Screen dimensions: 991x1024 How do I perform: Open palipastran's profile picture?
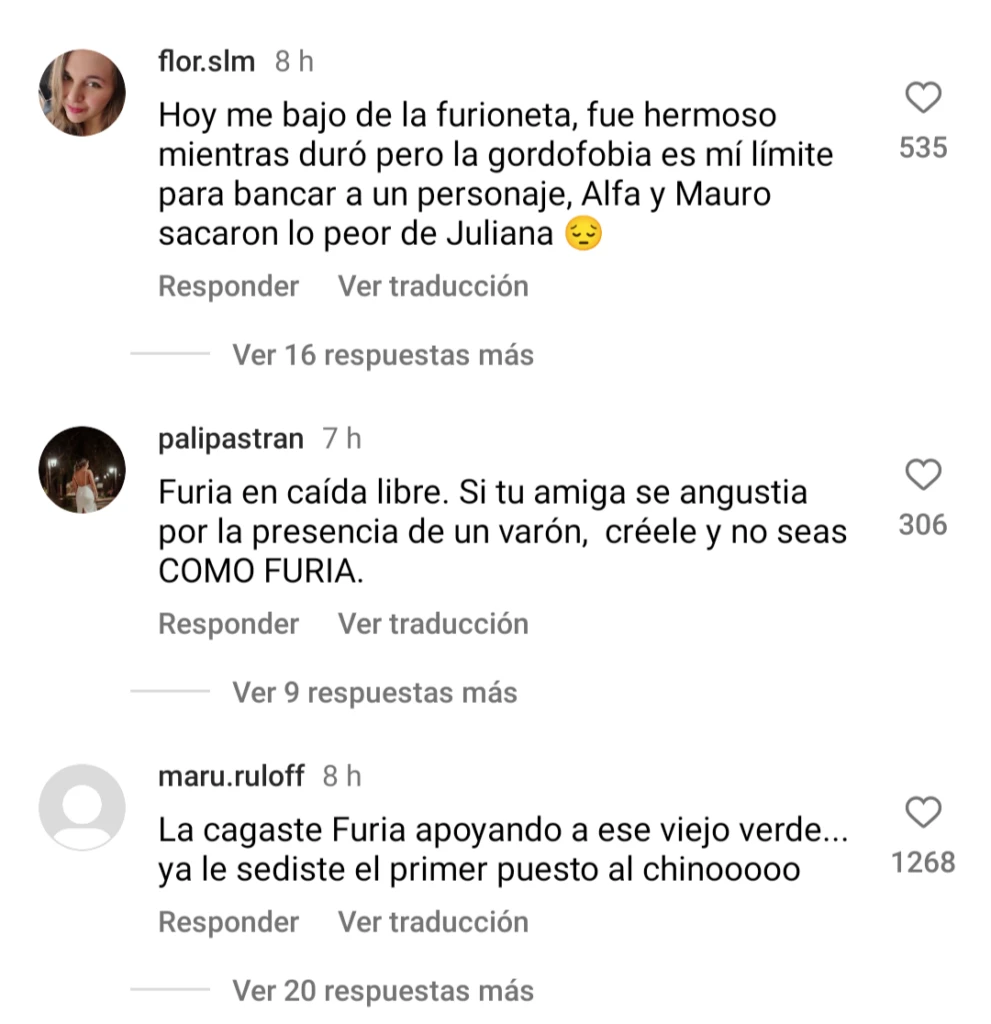pyautogui.click(x=82, y=470)
